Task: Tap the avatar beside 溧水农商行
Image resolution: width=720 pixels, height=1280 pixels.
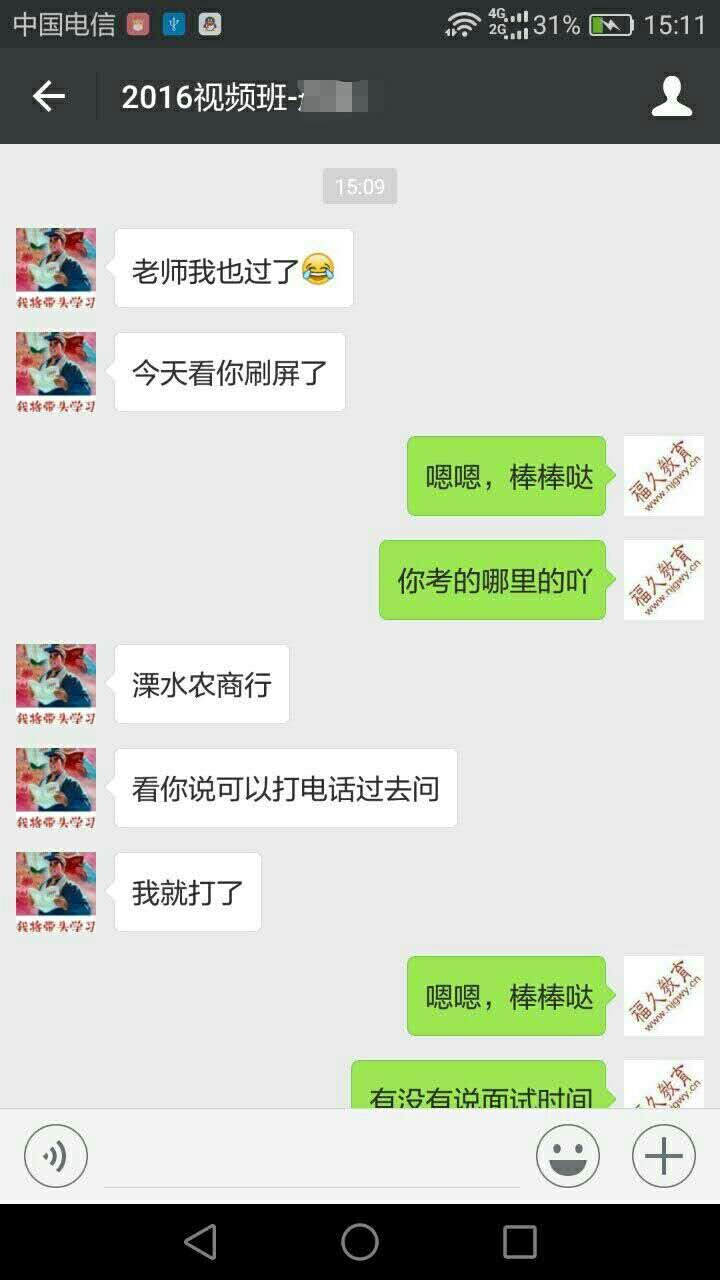Action: pos(56,684)
